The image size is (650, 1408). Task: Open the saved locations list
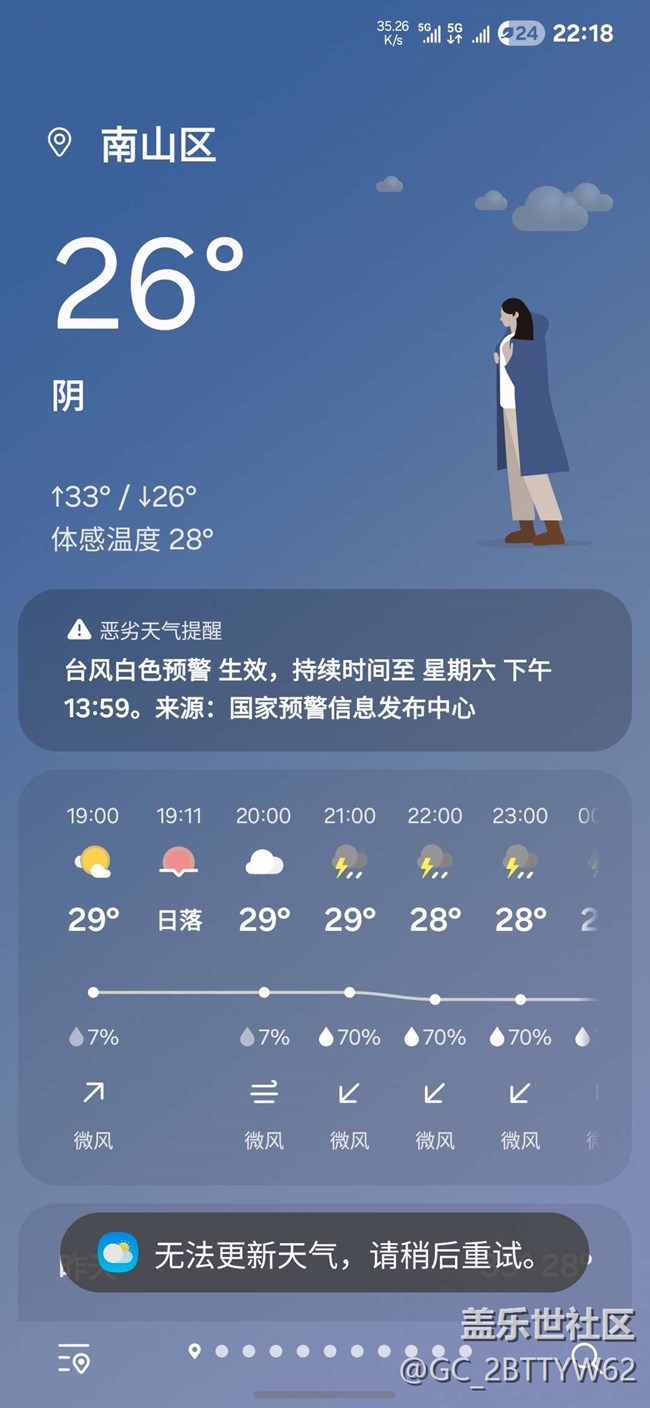(74, 1358)
